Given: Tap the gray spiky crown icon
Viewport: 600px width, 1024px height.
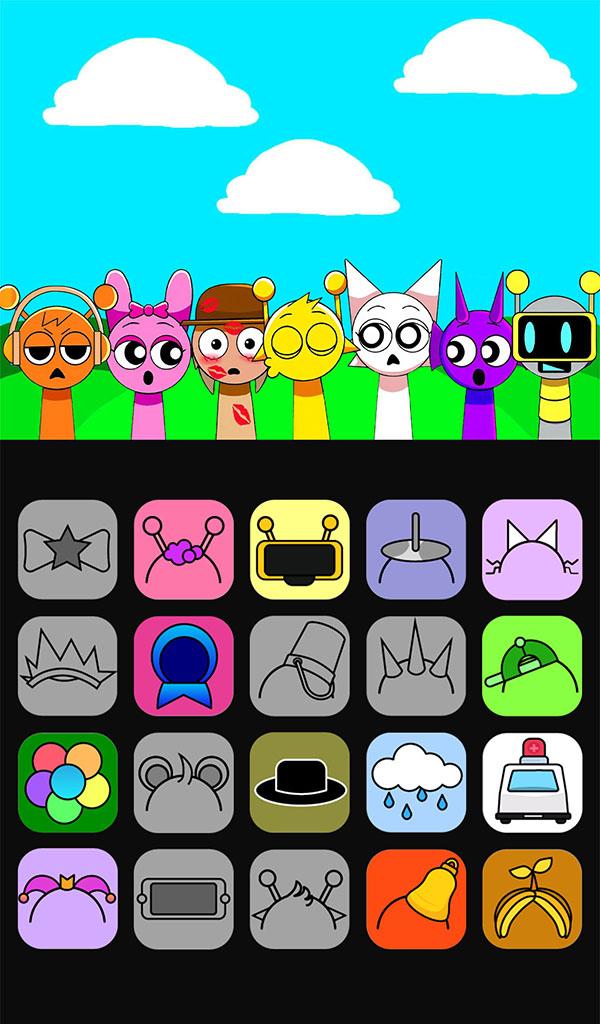Looking at the screenshot, I should (x=68, y=666).
